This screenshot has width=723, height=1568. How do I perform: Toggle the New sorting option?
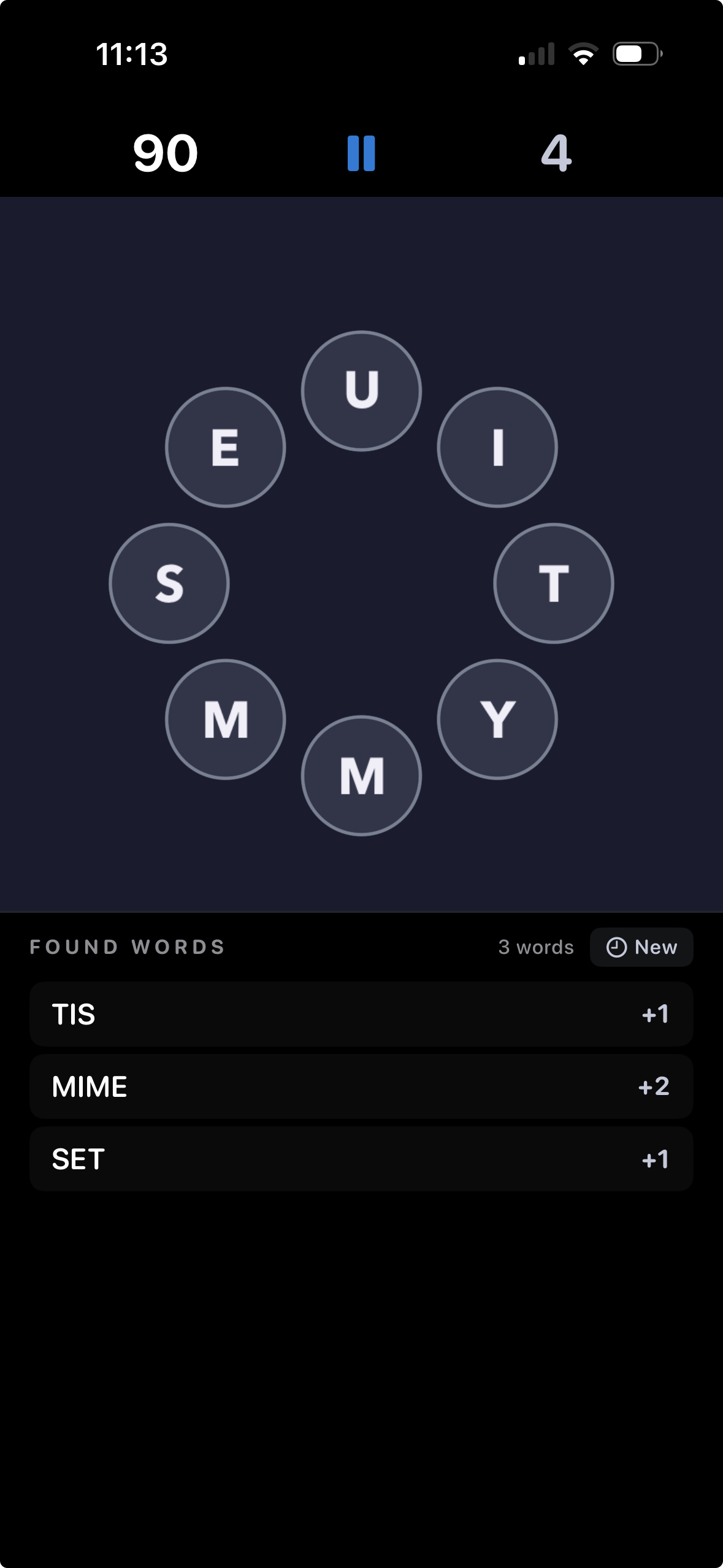pyautogui.click(x=641, y=947)
